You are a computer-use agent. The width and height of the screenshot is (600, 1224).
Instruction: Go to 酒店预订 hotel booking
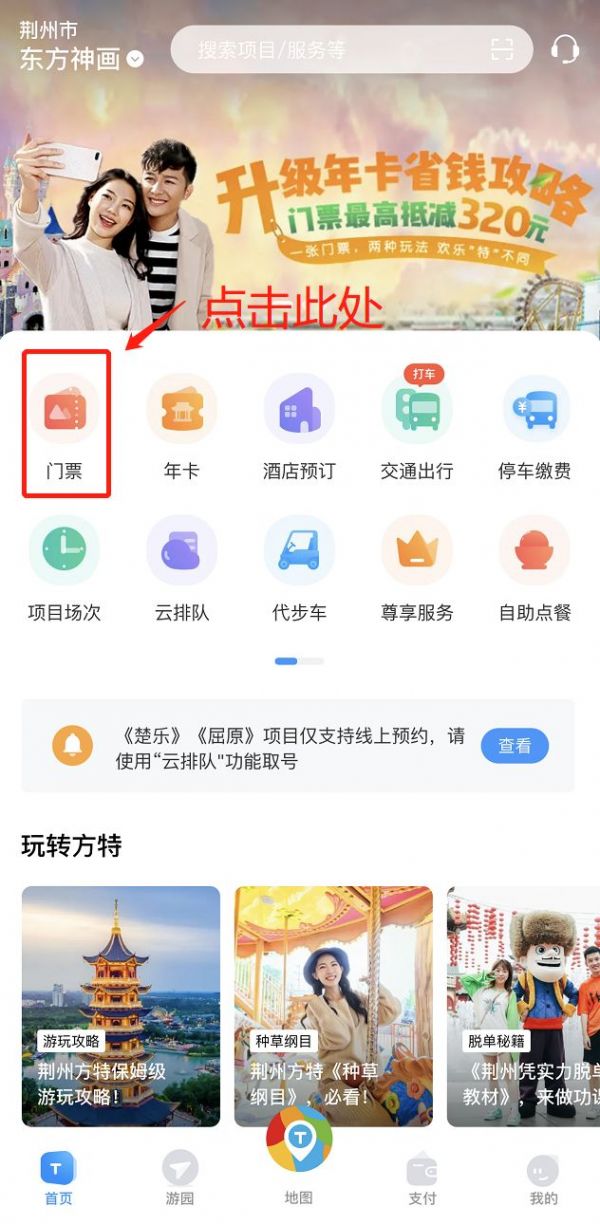[x=299, y=425]
